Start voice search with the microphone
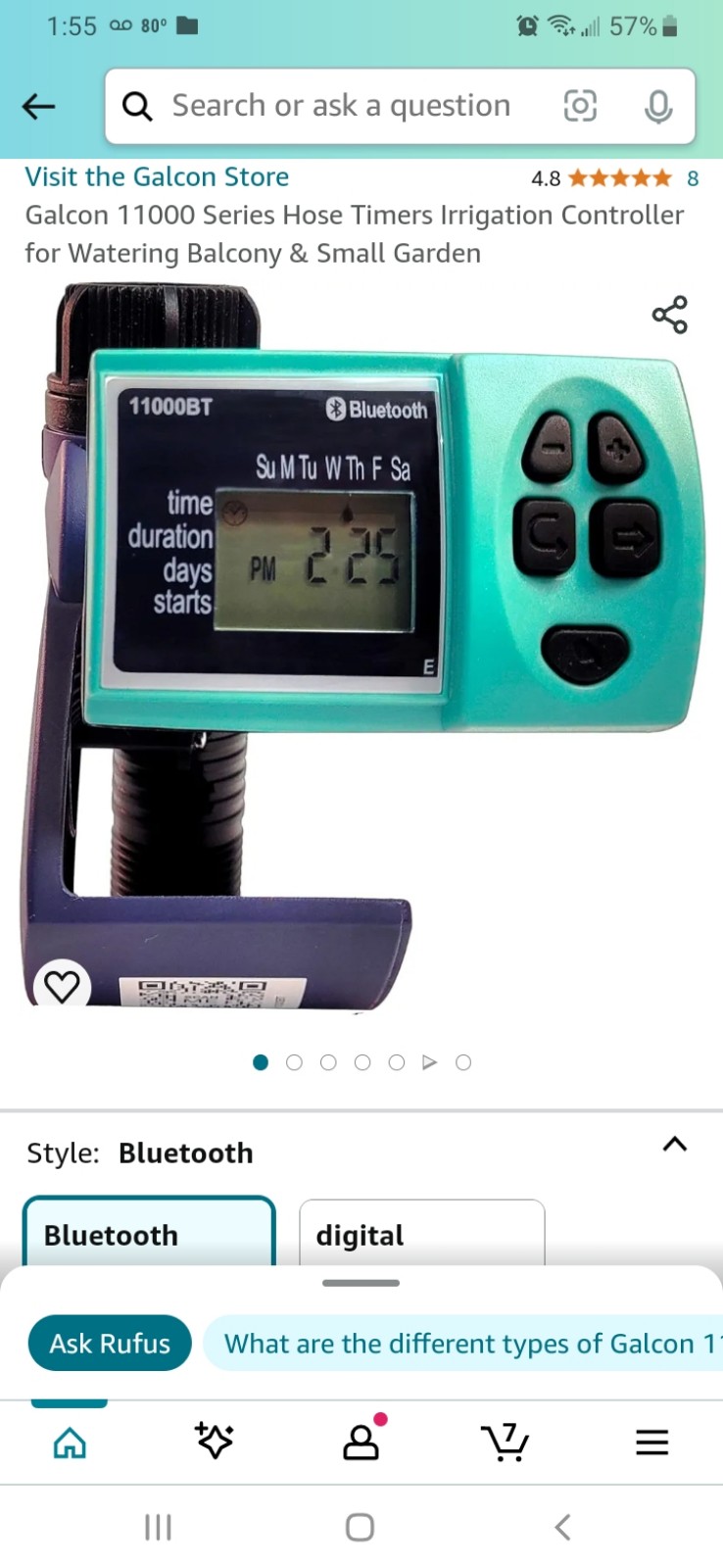This screenshot has width=723, height=1568. point(658,106)
